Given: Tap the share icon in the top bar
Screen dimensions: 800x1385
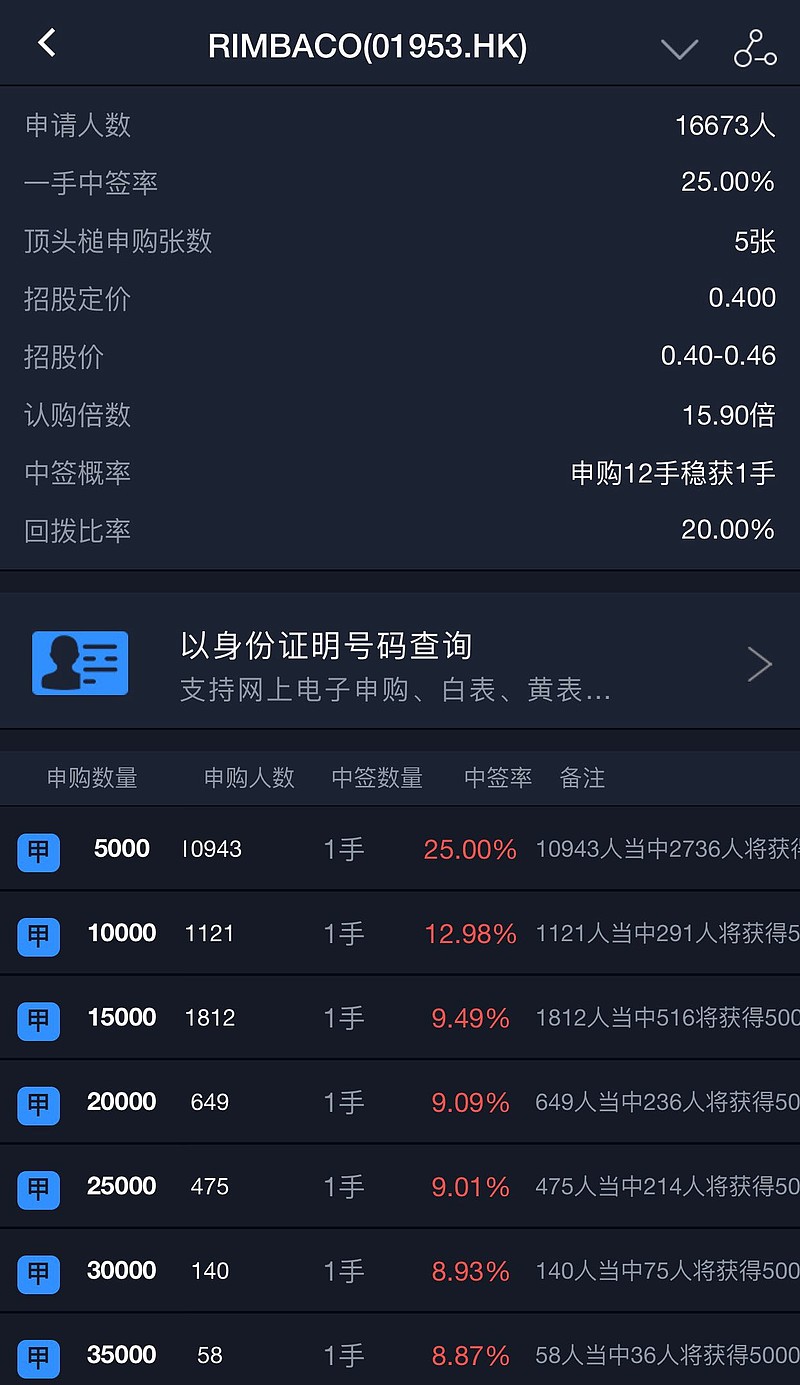Looking at the screenshot, I should tap(755, 48).
